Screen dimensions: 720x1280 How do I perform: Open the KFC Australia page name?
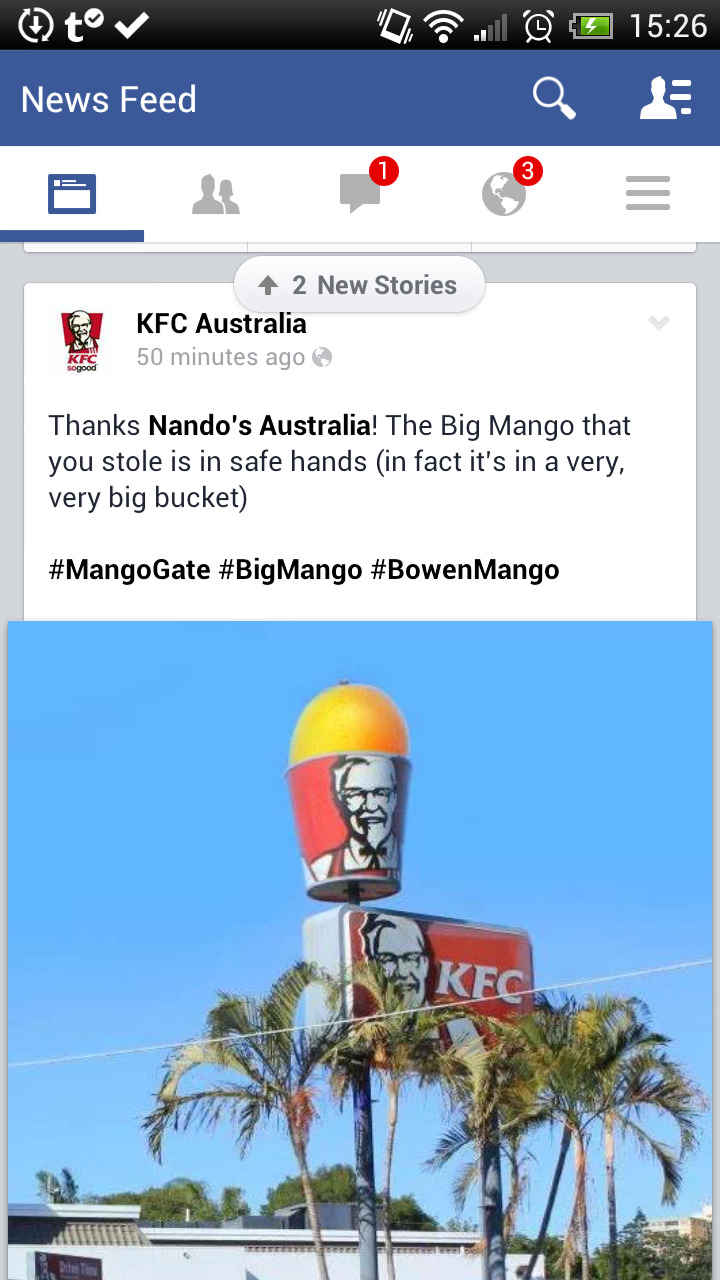pos(221,323)
